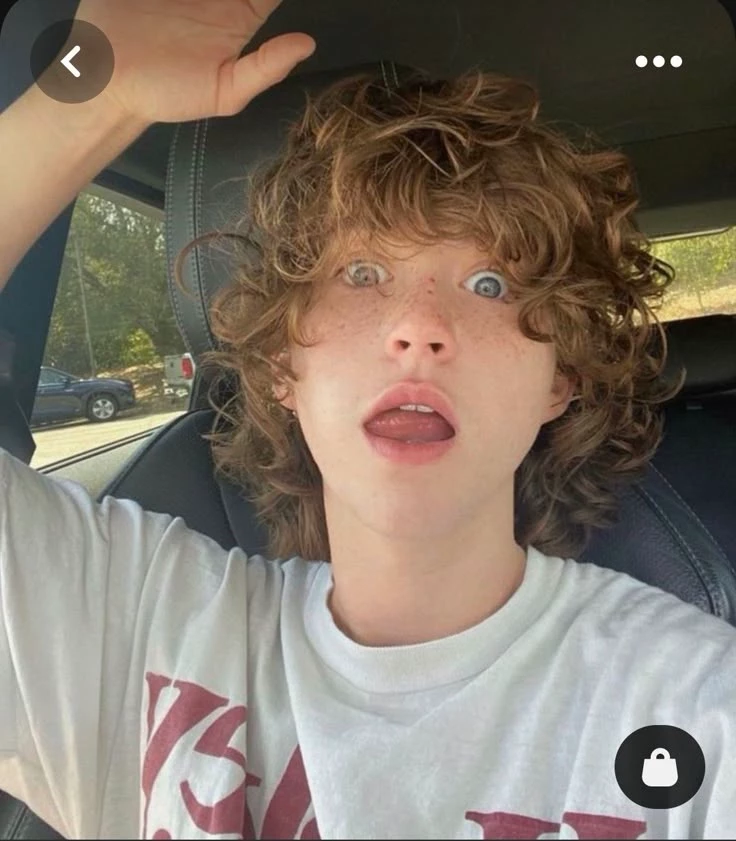This screenshot has width=736, height=841.
Task: Go back using the arrow button
Action: click(71, 62)
